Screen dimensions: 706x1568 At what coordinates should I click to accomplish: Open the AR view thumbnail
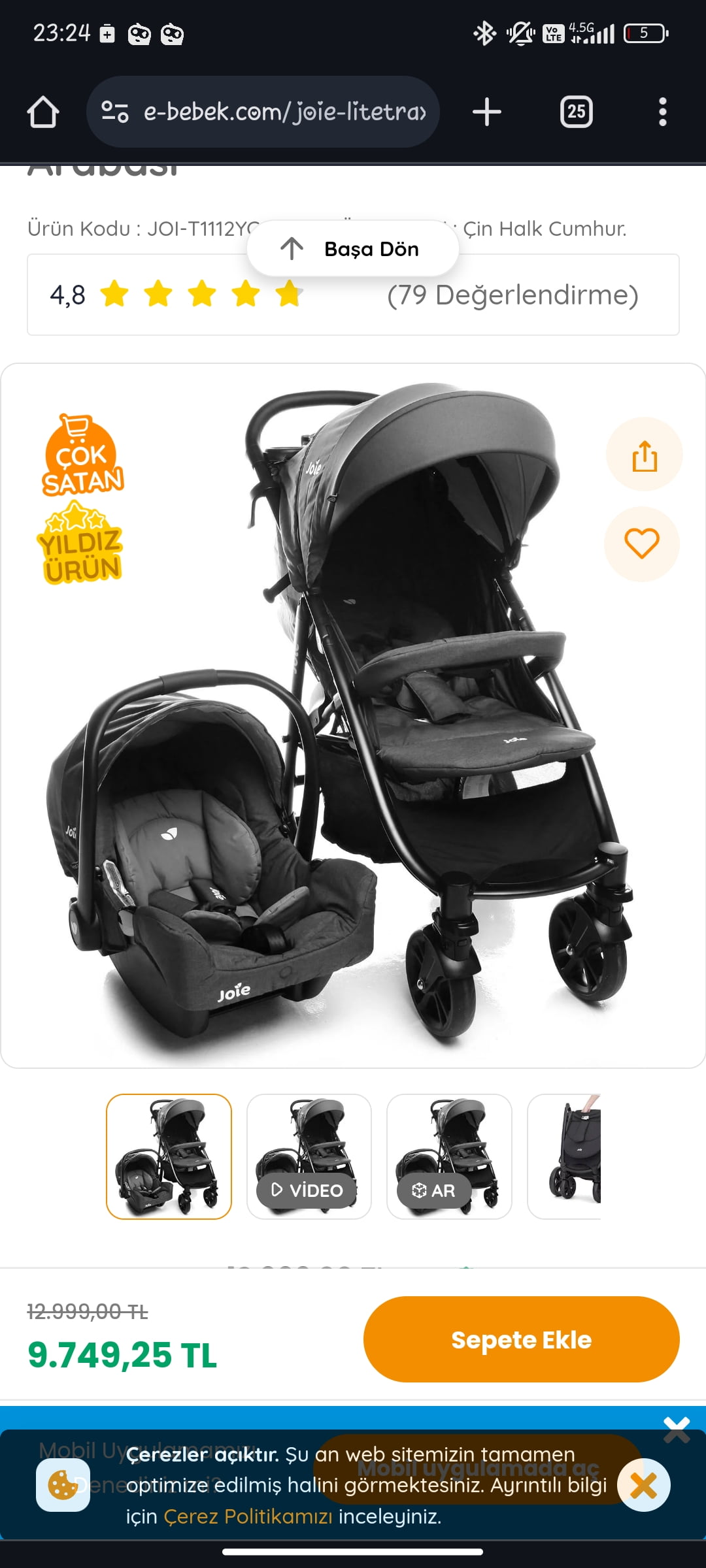[x=449, y=1156]
